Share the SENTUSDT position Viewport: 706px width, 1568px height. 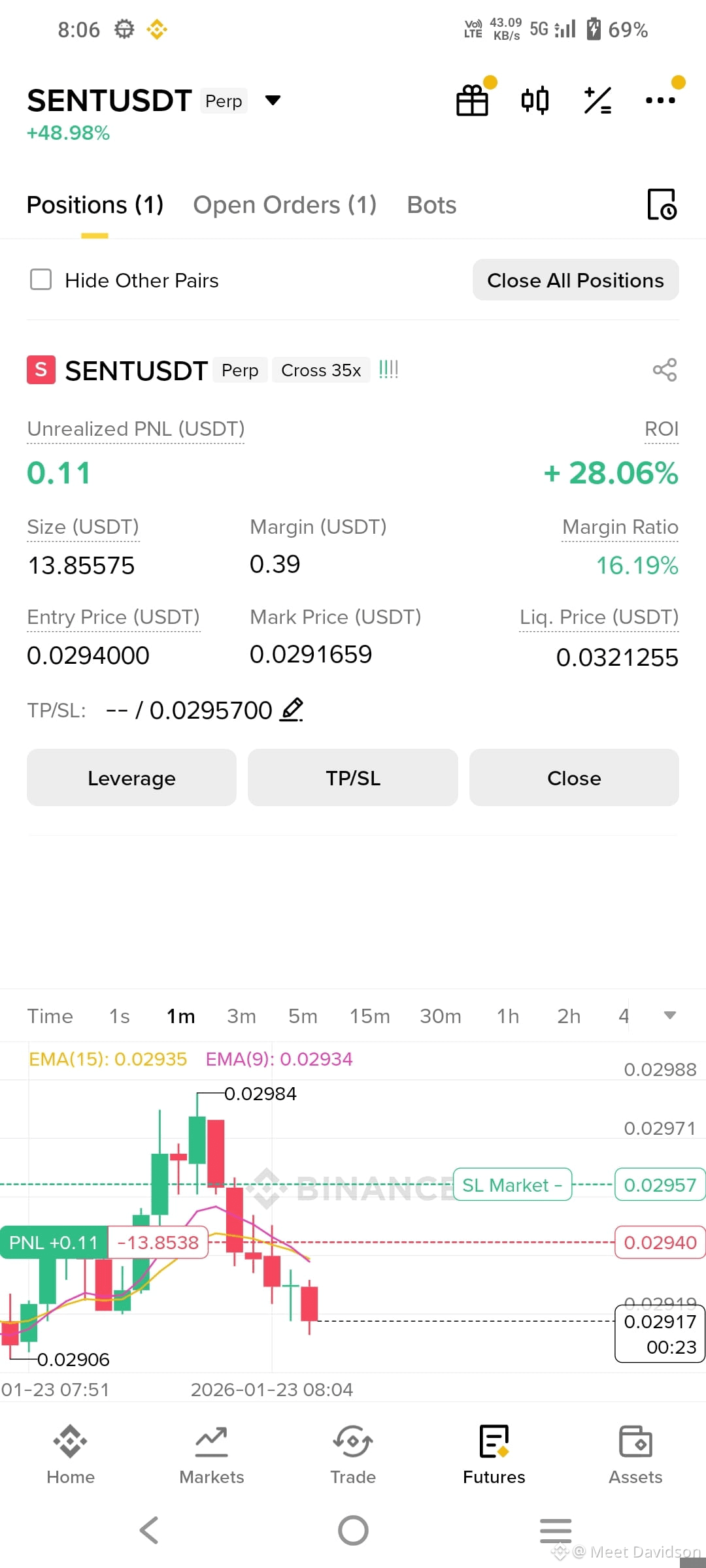coord(665,370)
